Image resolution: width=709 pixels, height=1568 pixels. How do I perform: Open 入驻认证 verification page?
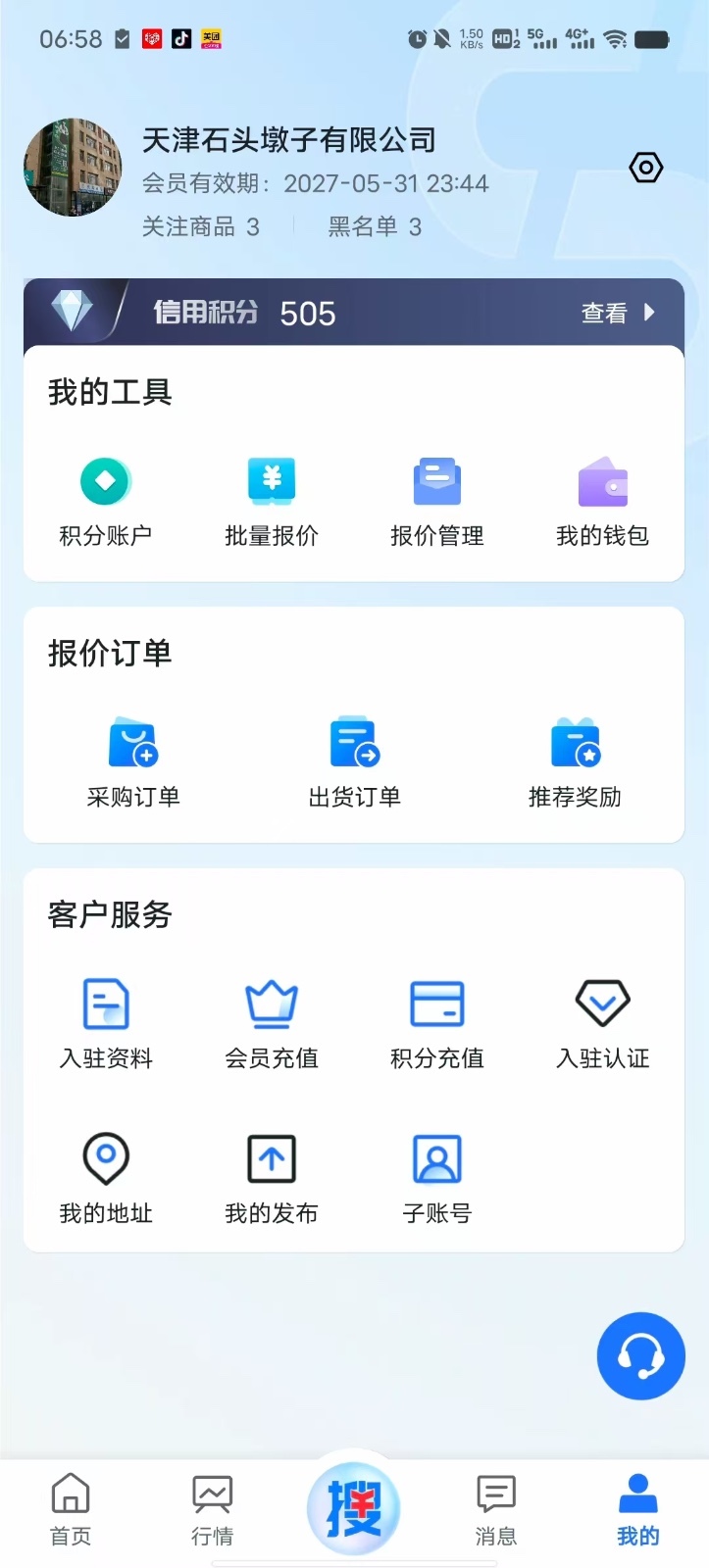tap(601, 1022)
